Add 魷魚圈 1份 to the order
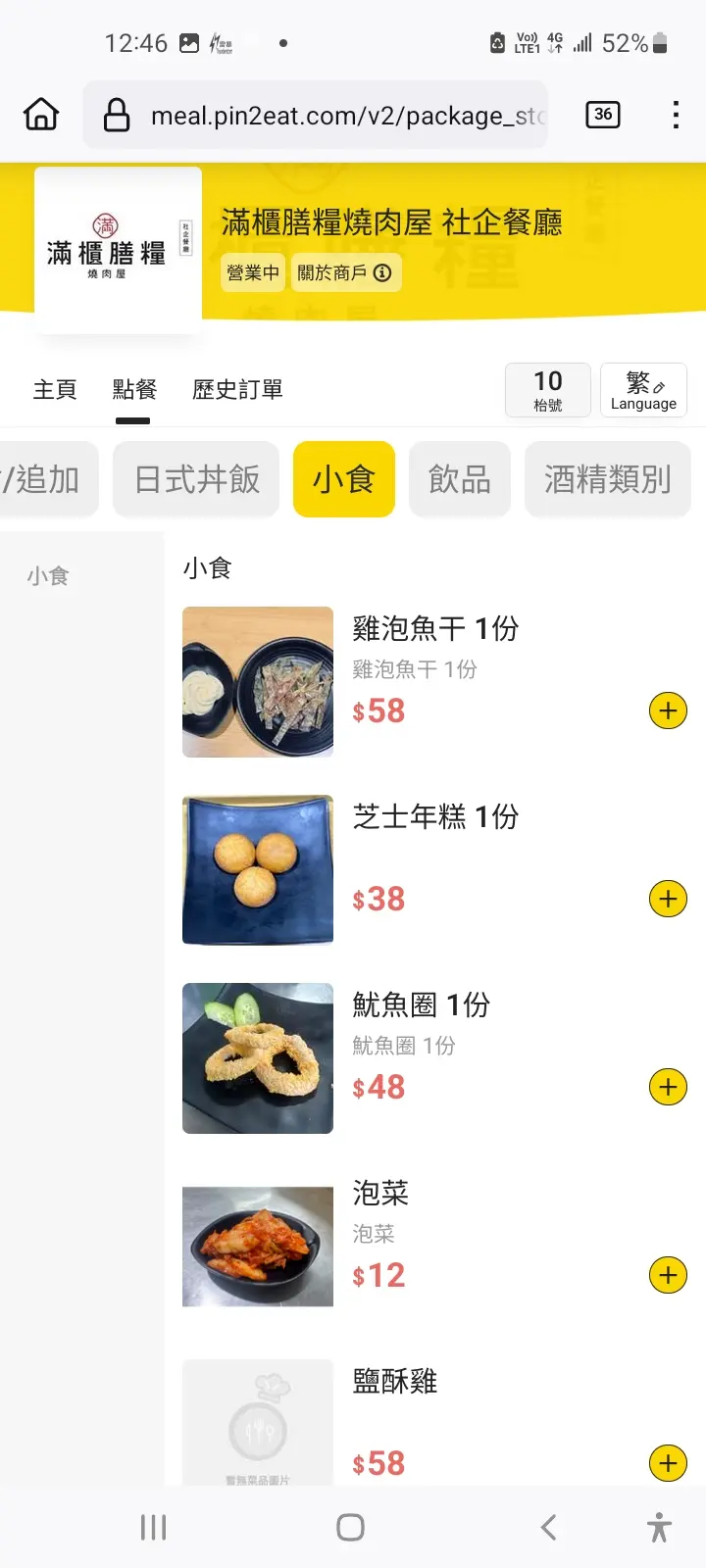 (668, 1088)
